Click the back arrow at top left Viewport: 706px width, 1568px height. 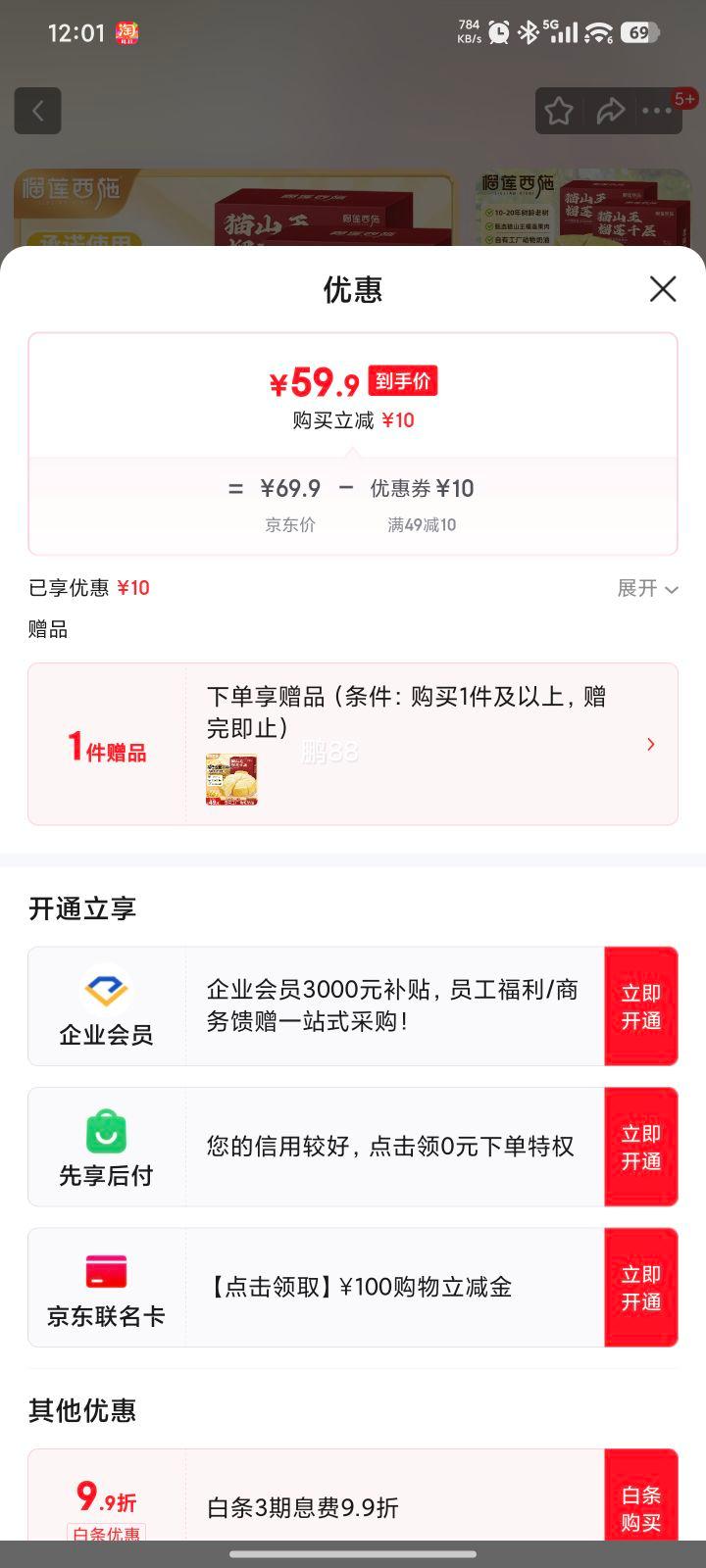click(x=37, y=110)
